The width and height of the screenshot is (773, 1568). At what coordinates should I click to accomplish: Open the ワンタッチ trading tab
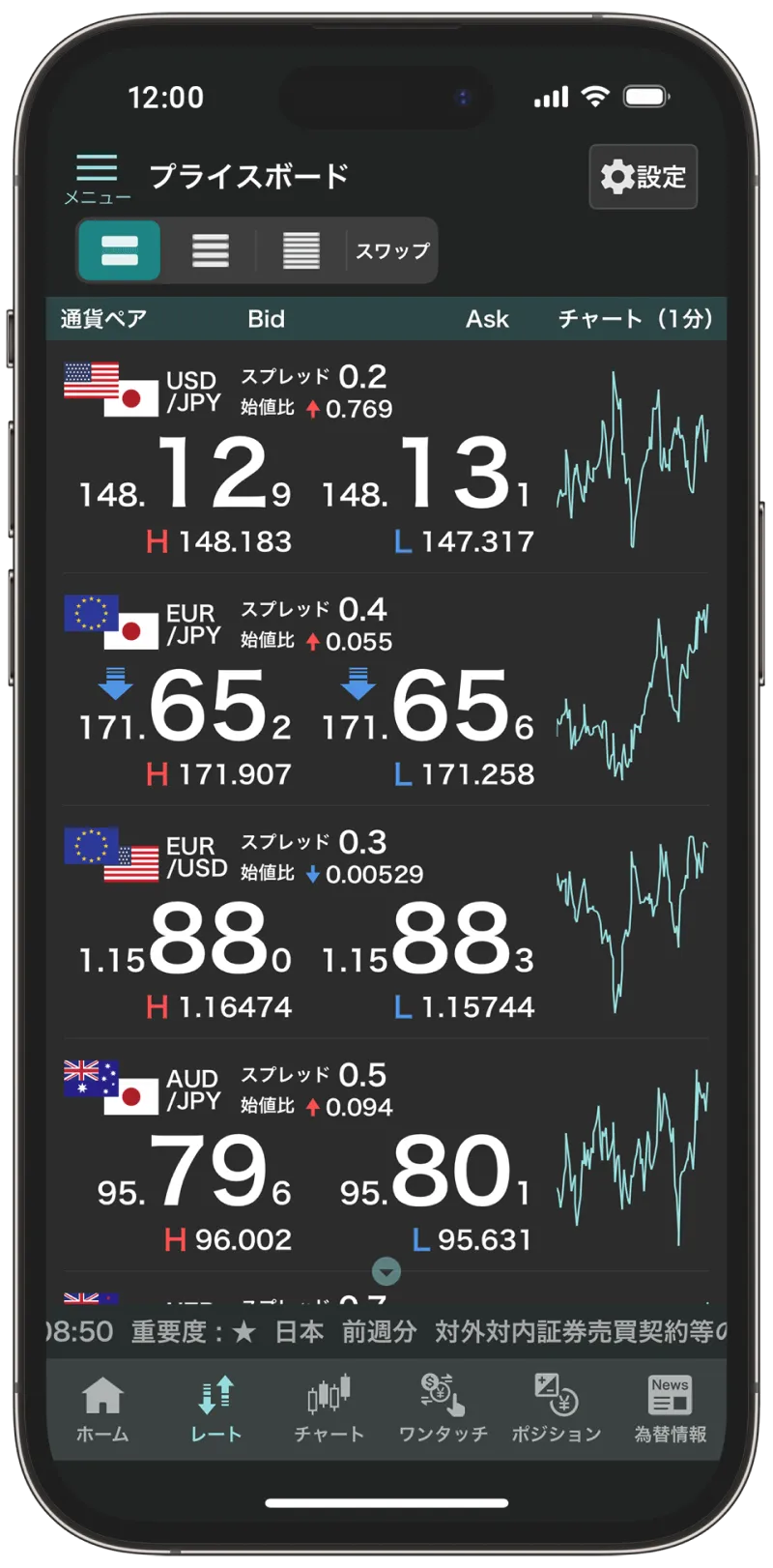[x=444, y=1409]
